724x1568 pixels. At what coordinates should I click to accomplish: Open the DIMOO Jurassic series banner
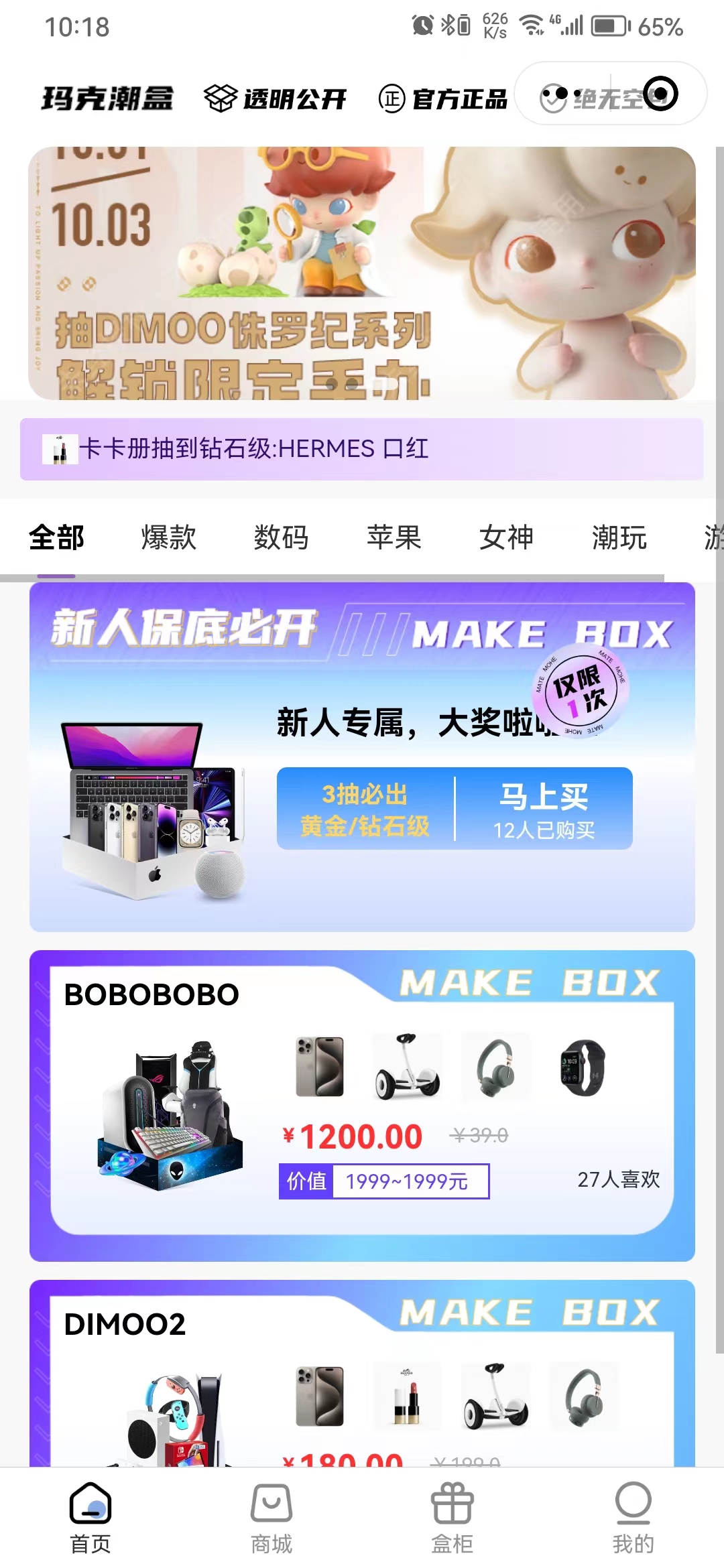point(362,273)
